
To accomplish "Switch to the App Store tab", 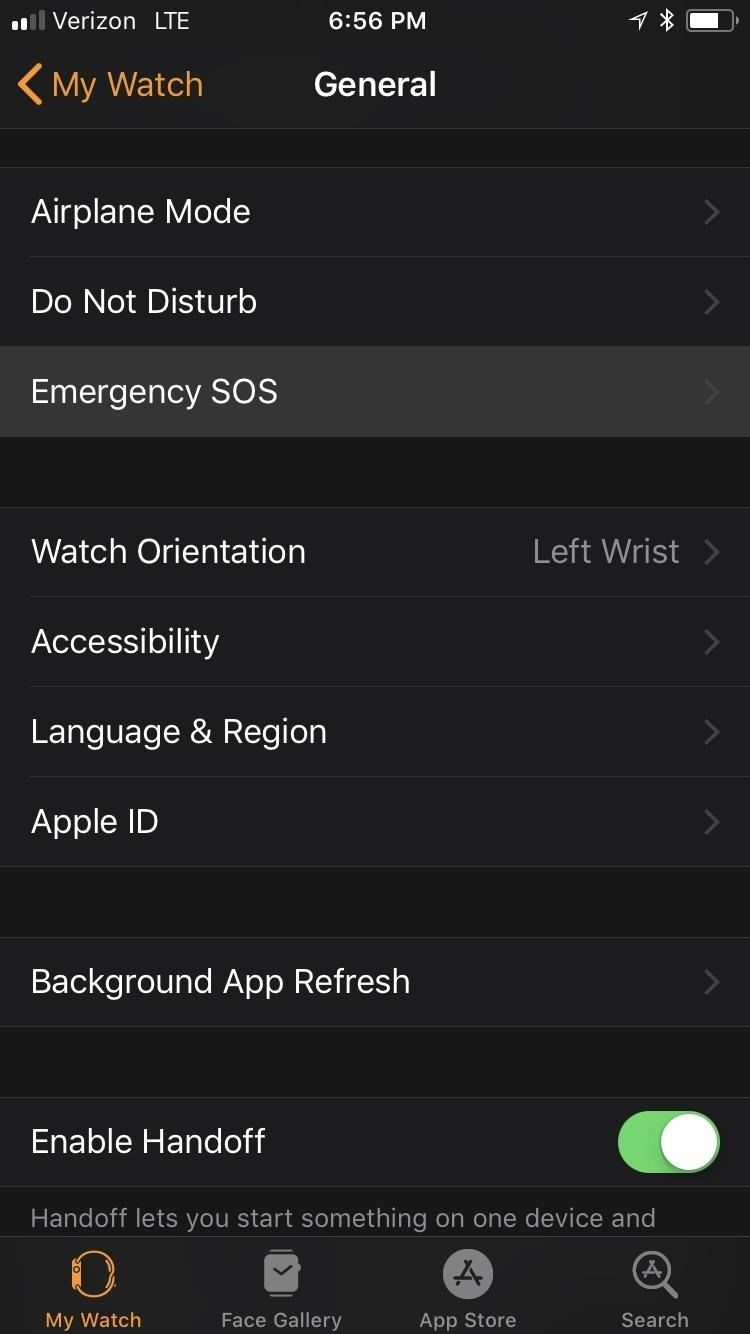I will point(468,1288).
